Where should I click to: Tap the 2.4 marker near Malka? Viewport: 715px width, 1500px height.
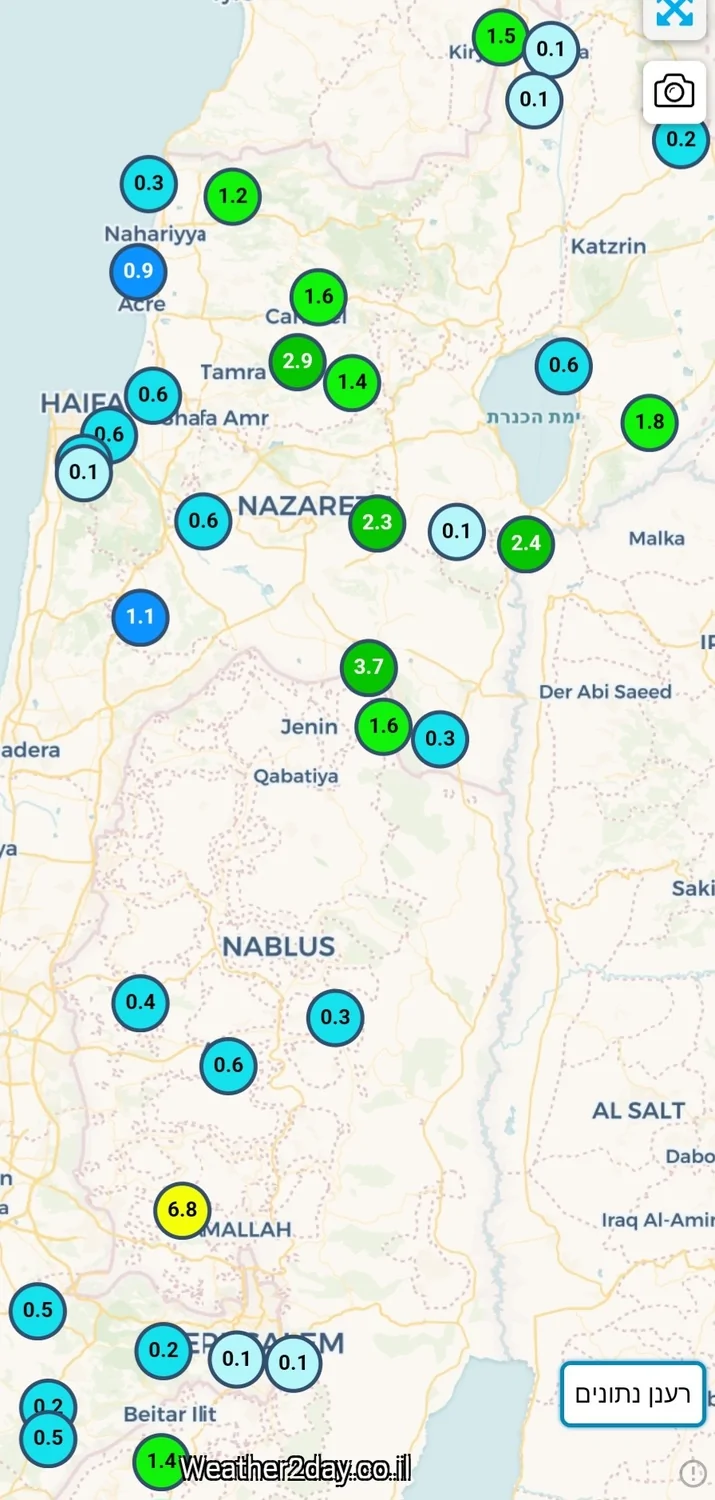[525, 543]
